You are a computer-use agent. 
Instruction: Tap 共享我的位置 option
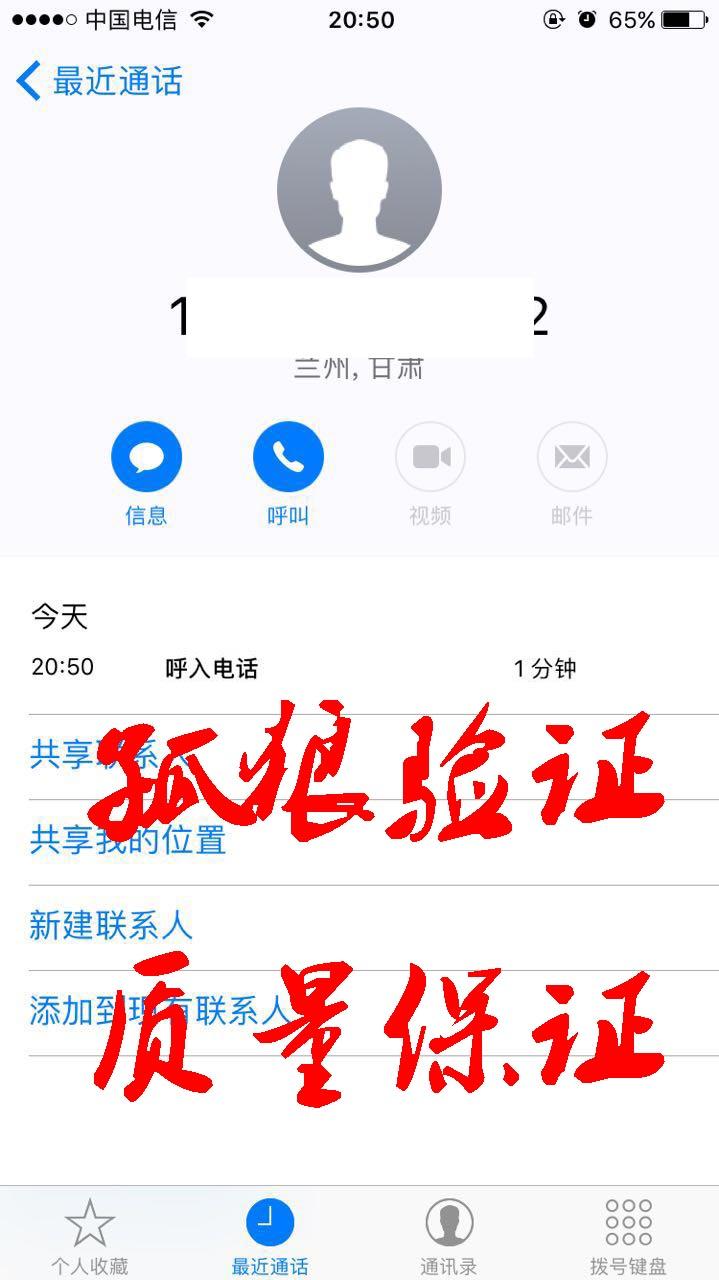(x=128, y=840)
